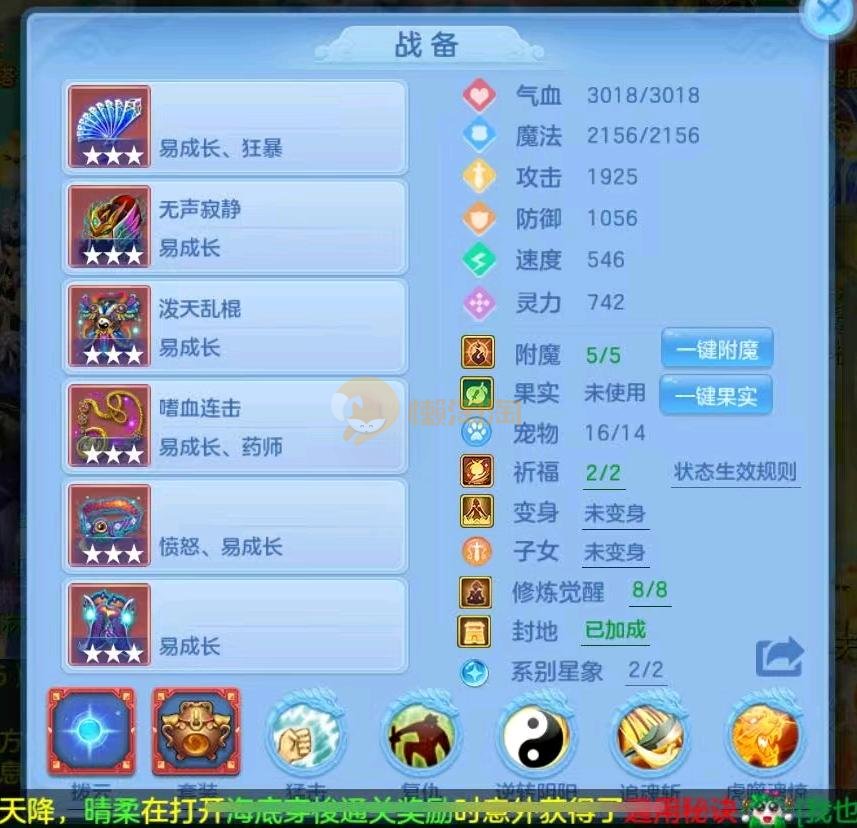Tap the 未变身 link next to 变身
Image resolution: width=857 pixels, height=828 pixels.
[615, 514]
